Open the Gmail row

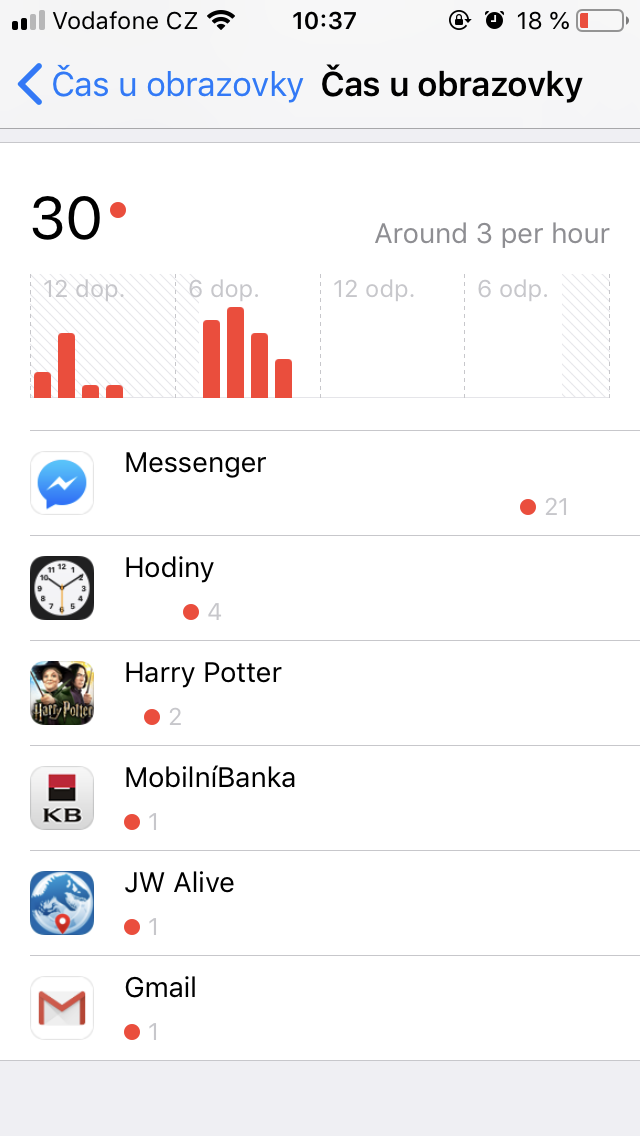[320, 1008]
